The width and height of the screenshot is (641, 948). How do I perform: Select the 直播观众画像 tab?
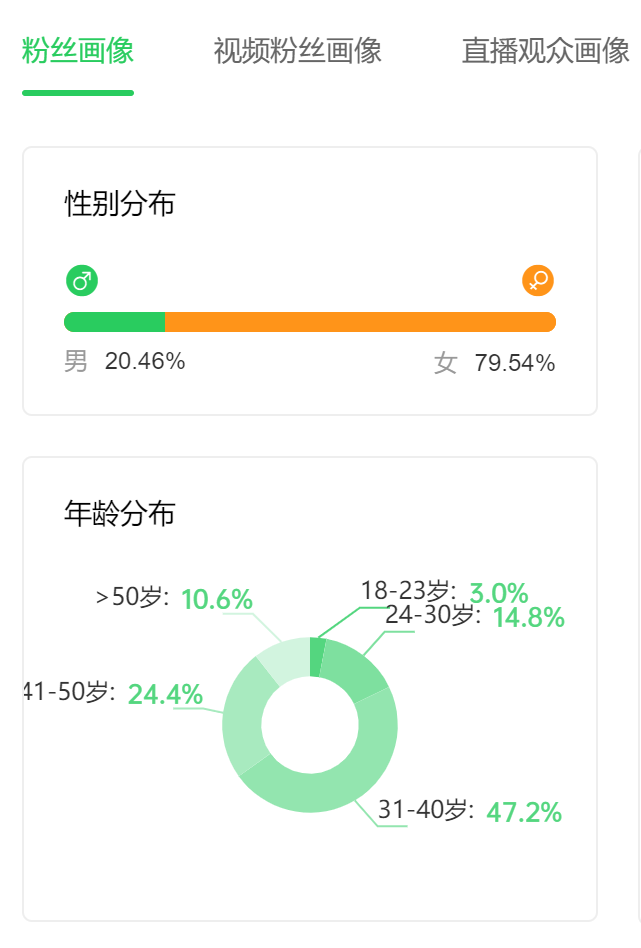545,50
